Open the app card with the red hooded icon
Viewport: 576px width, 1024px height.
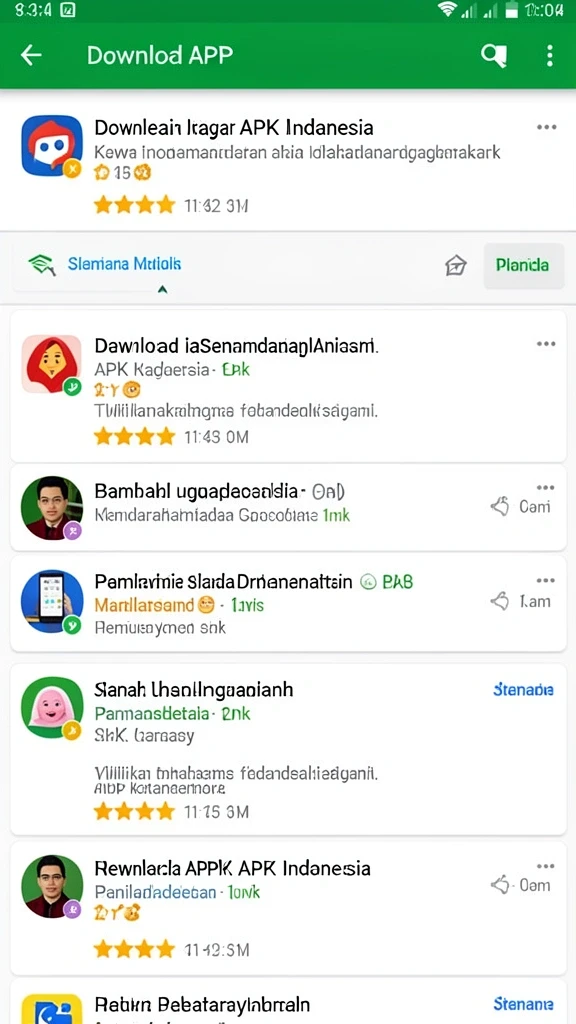(288, 386)
